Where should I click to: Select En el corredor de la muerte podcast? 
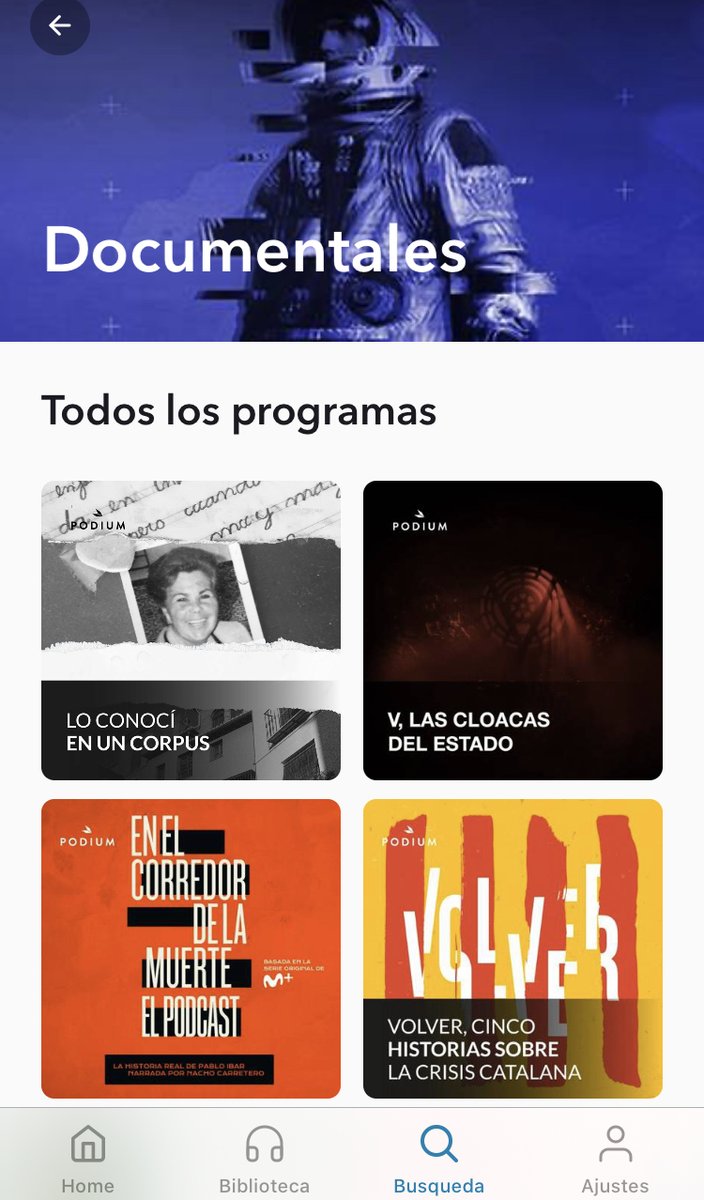coord(191,948)
